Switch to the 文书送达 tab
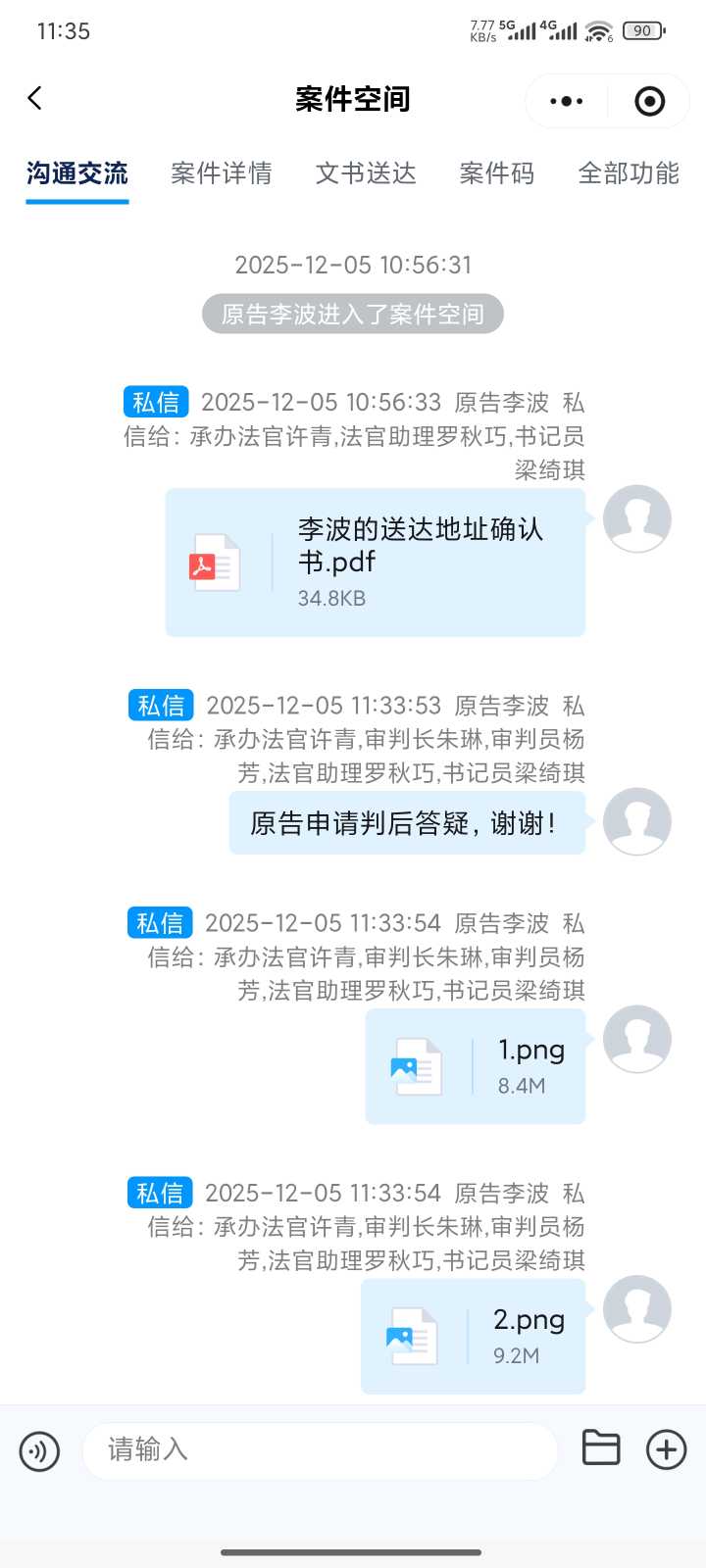 pos(365,173)
